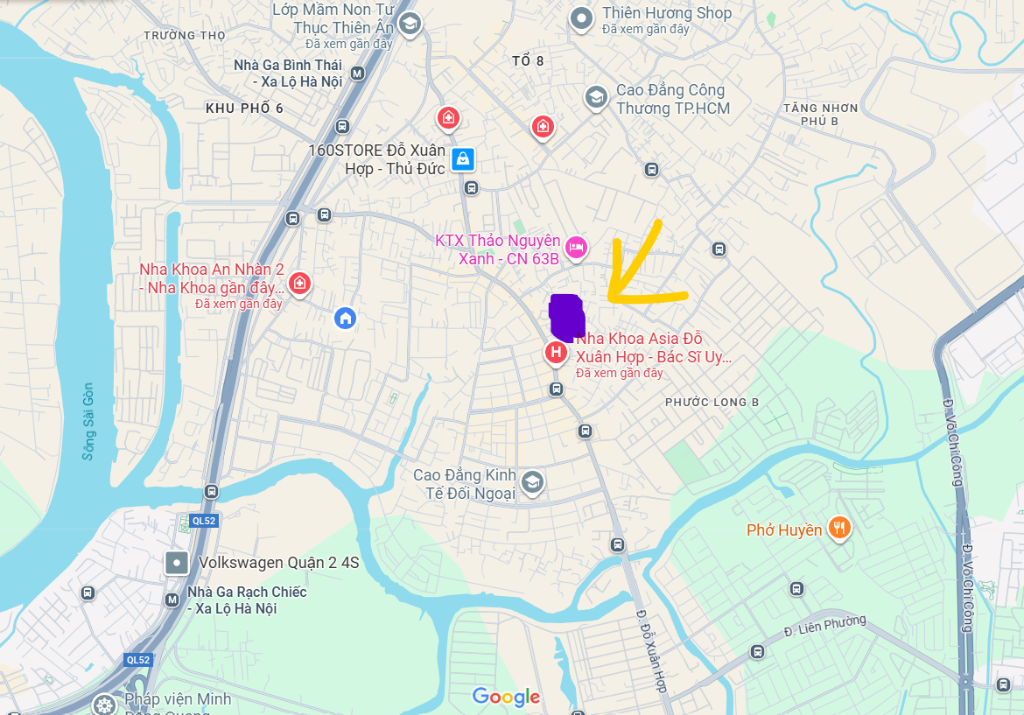Select the Cao Đẳng Kinh Tế Đối Ngoại marker
The height and width of the screenshot is (715, 1024).
(532, 482)
